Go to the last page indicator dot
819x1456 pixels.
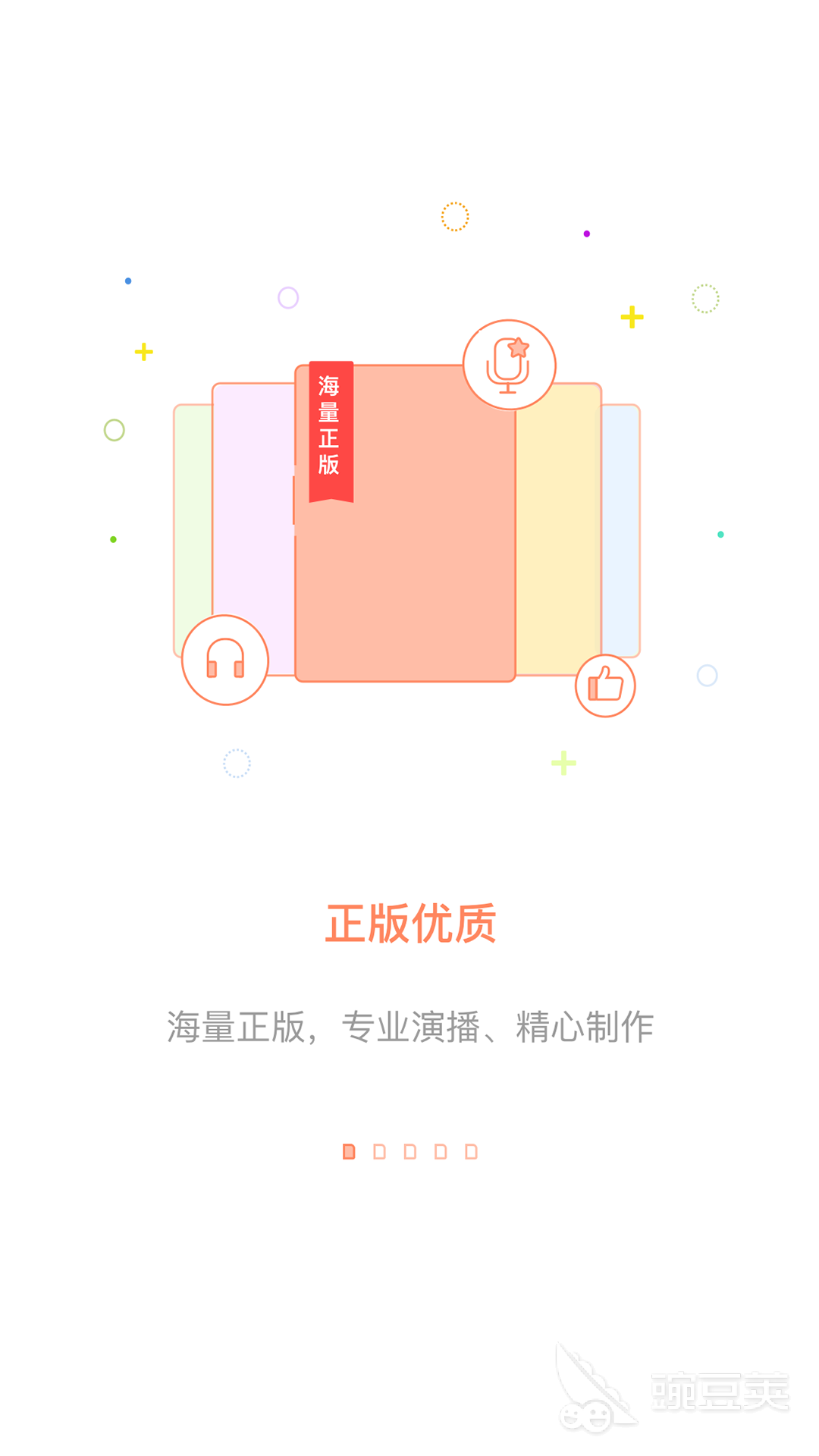click(x=471, y=1151)
